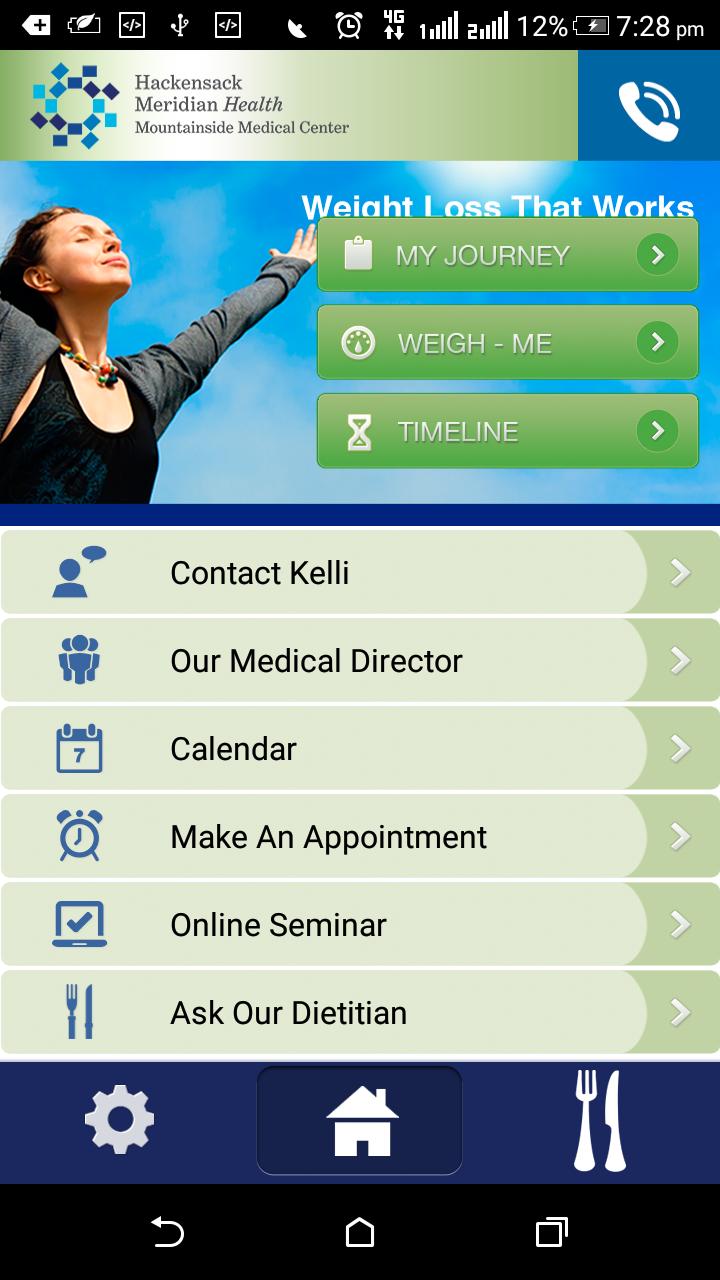Tap the phone call icon
Image resolution: width=720 pixels, height=1280 pixels.
coord(648,107)
